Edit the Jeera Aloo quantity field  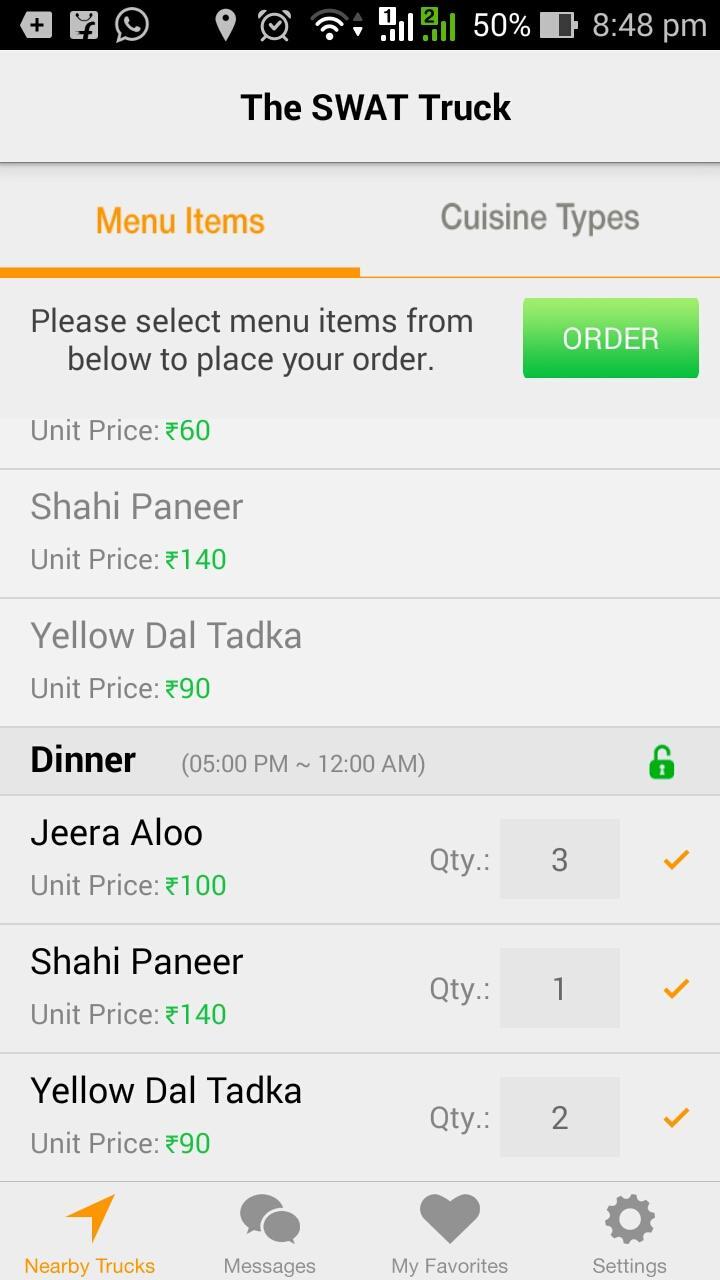pos(559,859)
